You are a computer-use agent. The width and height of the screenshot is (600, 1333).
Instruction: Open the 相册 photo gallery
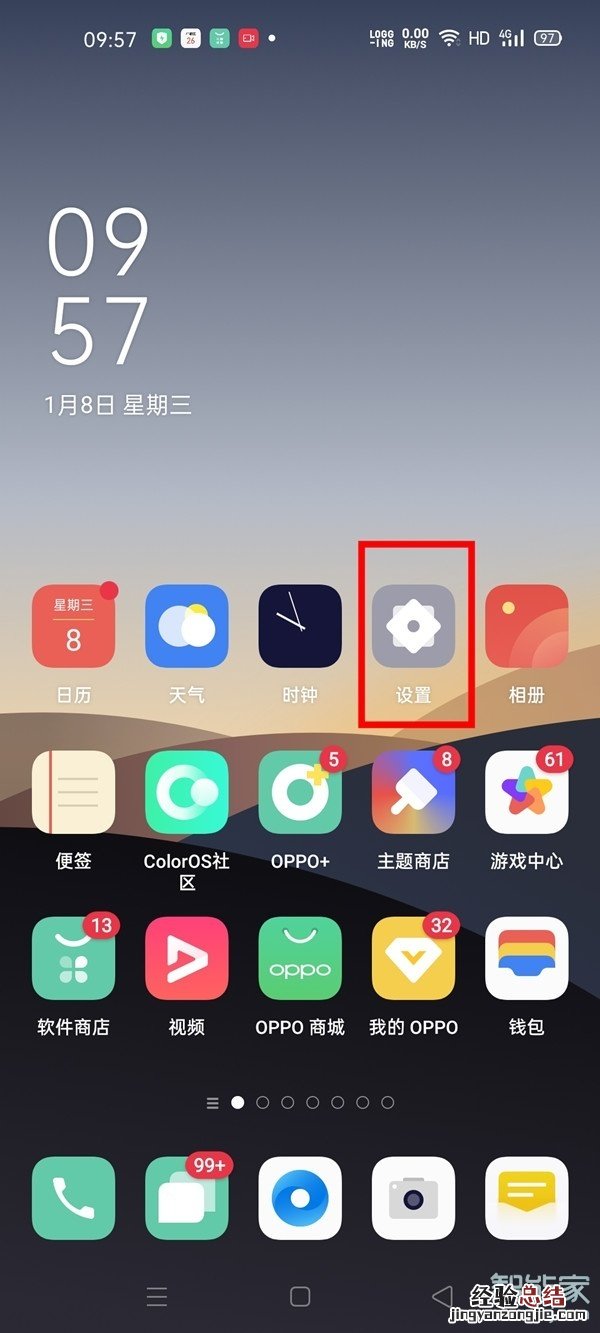coord(526,626)
